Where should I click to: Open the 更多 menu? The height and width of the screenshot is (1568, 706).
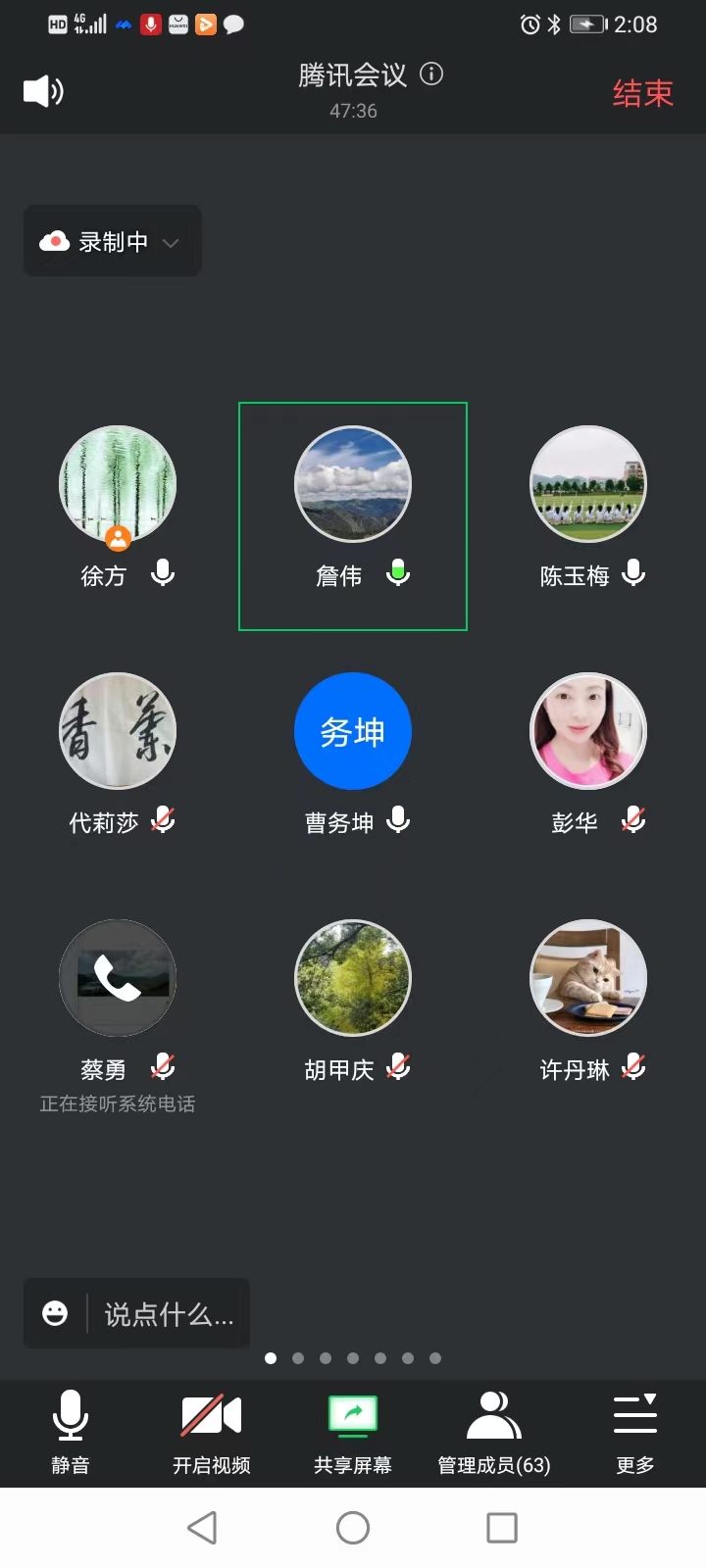pos(635,1431)
